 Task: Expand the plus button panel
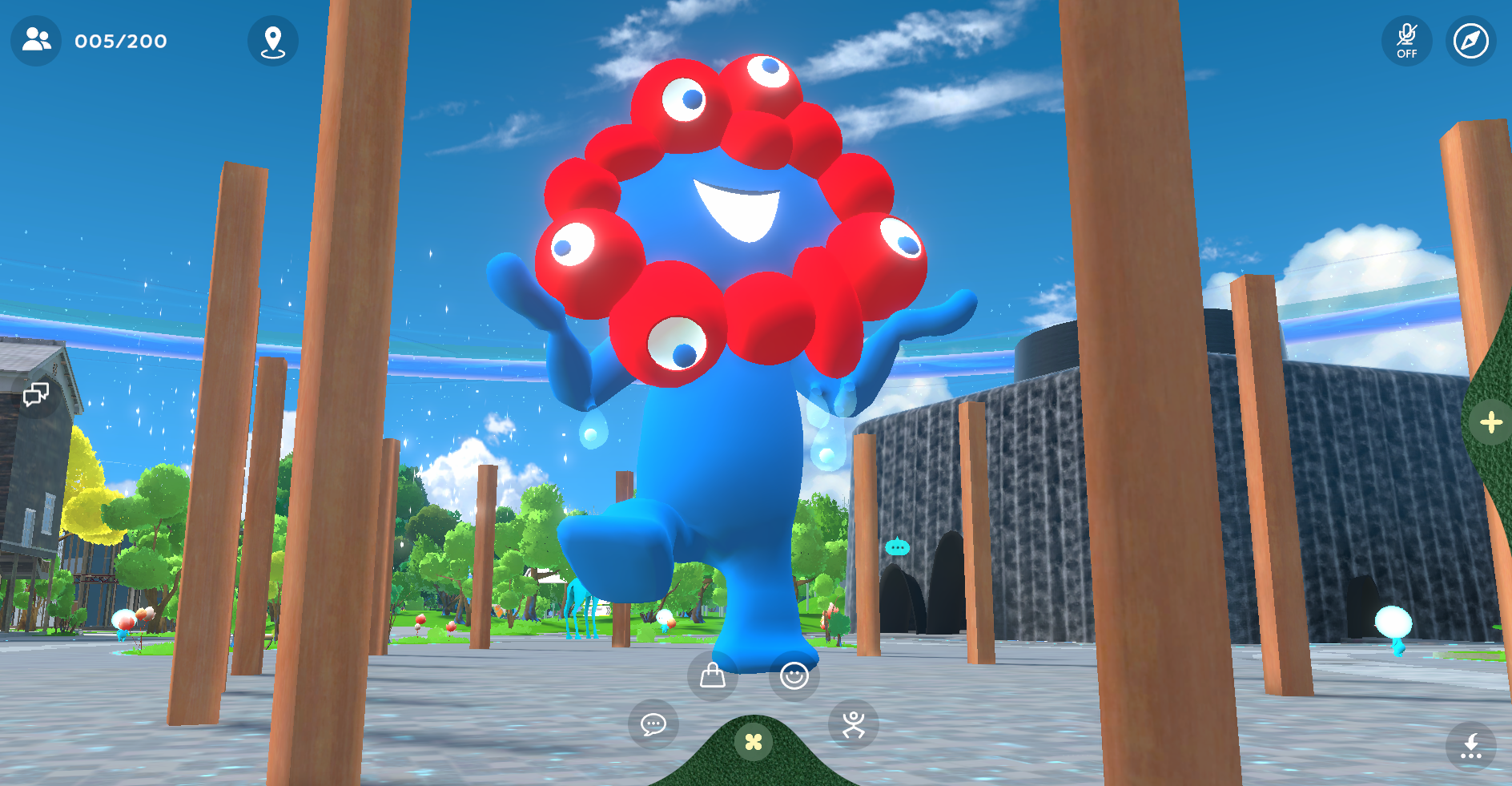click(x=1490, y=422)
